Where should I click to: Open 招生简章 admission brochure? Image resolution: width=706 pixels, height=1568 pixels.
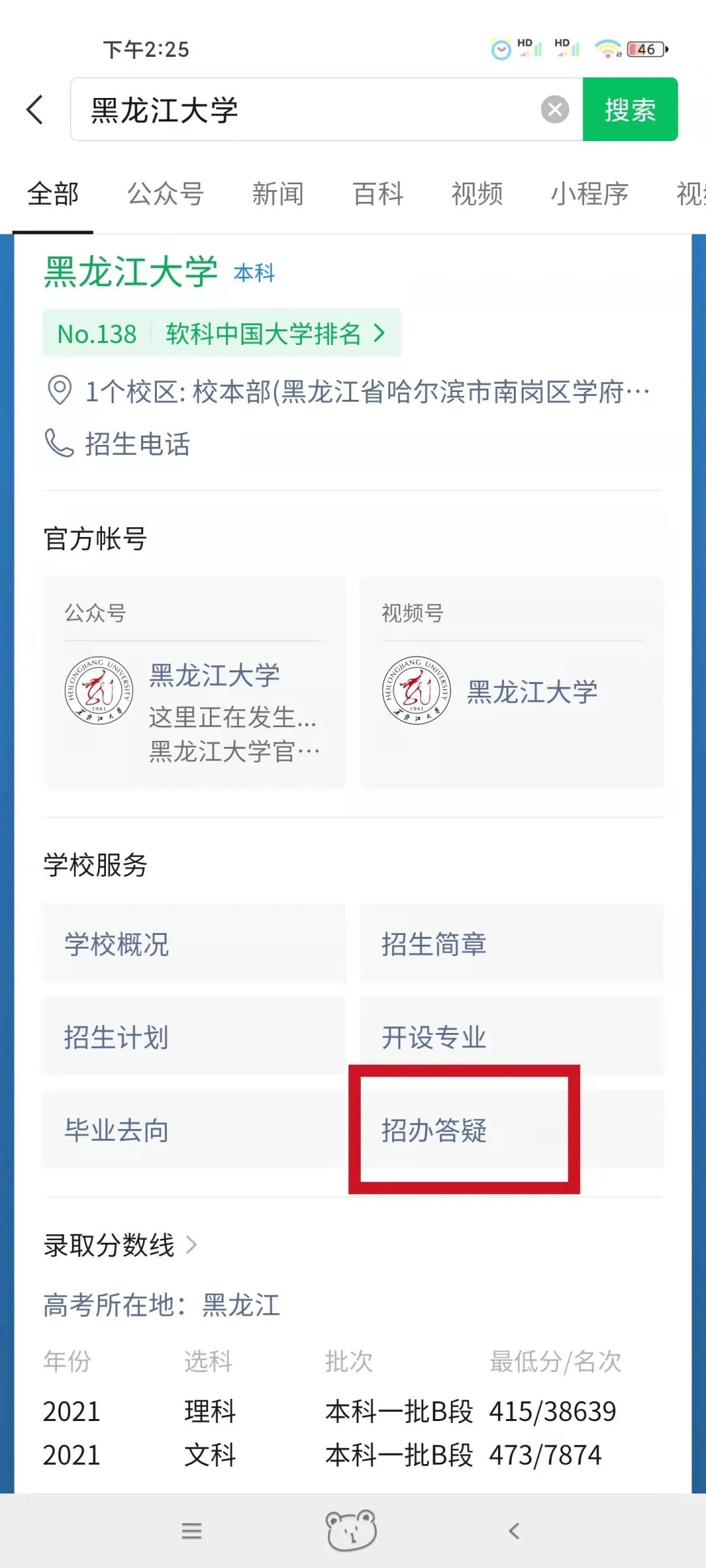(512, 944)
